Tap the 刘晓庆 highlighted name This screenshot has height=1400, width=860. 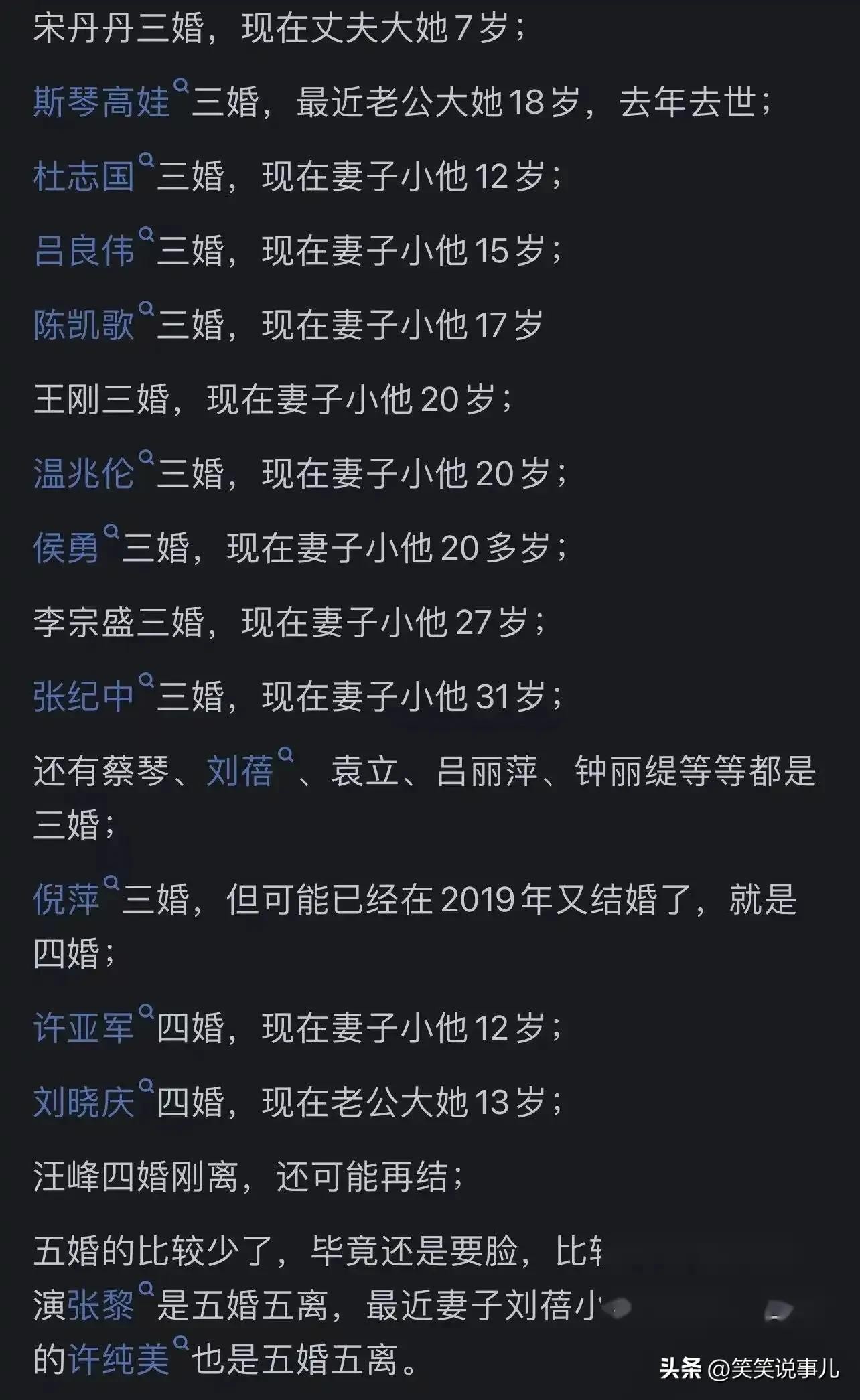click(84, 1102)
